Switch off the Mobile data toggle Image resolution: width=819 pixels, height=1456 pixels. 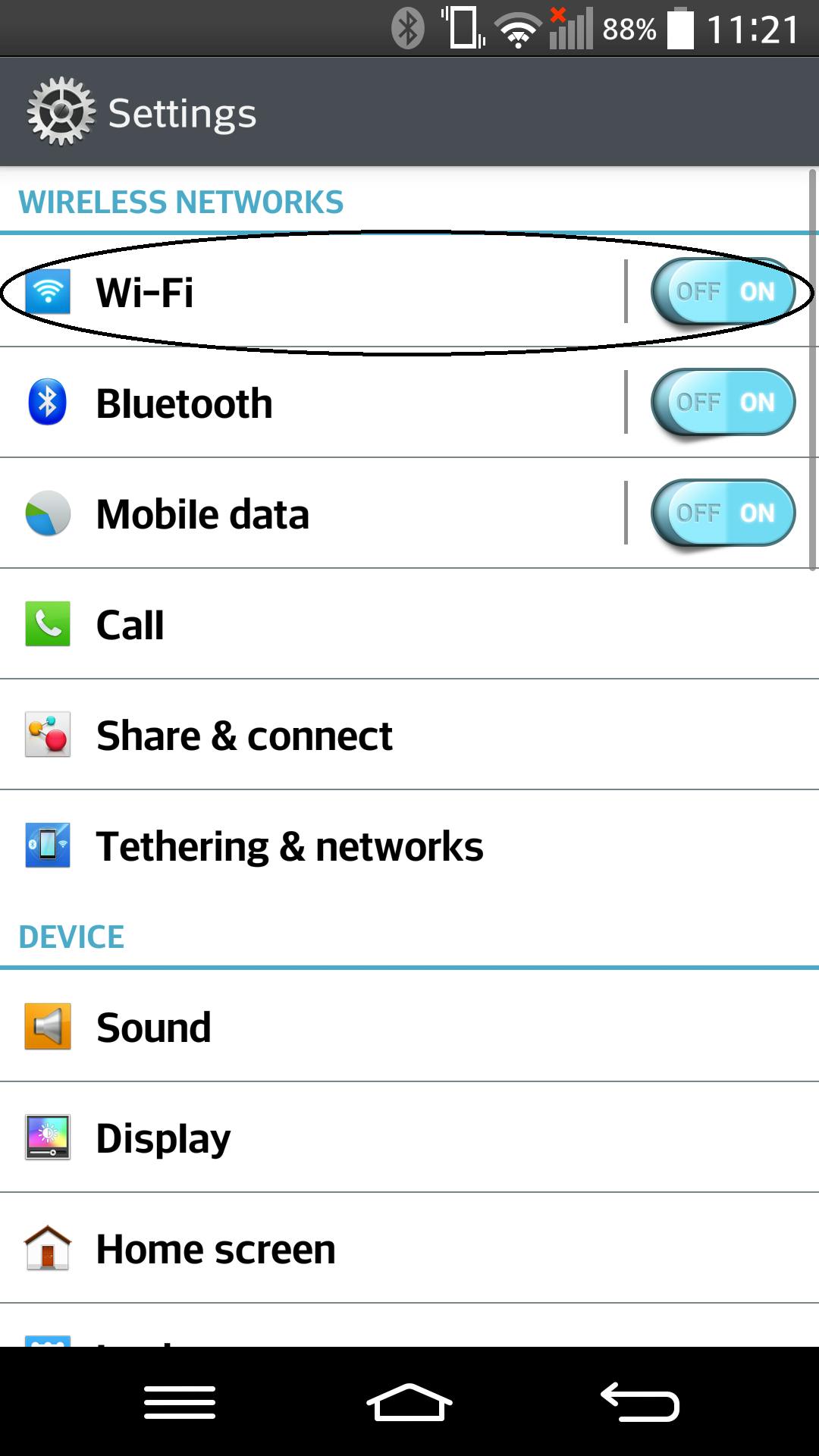(x=723, y=513)
